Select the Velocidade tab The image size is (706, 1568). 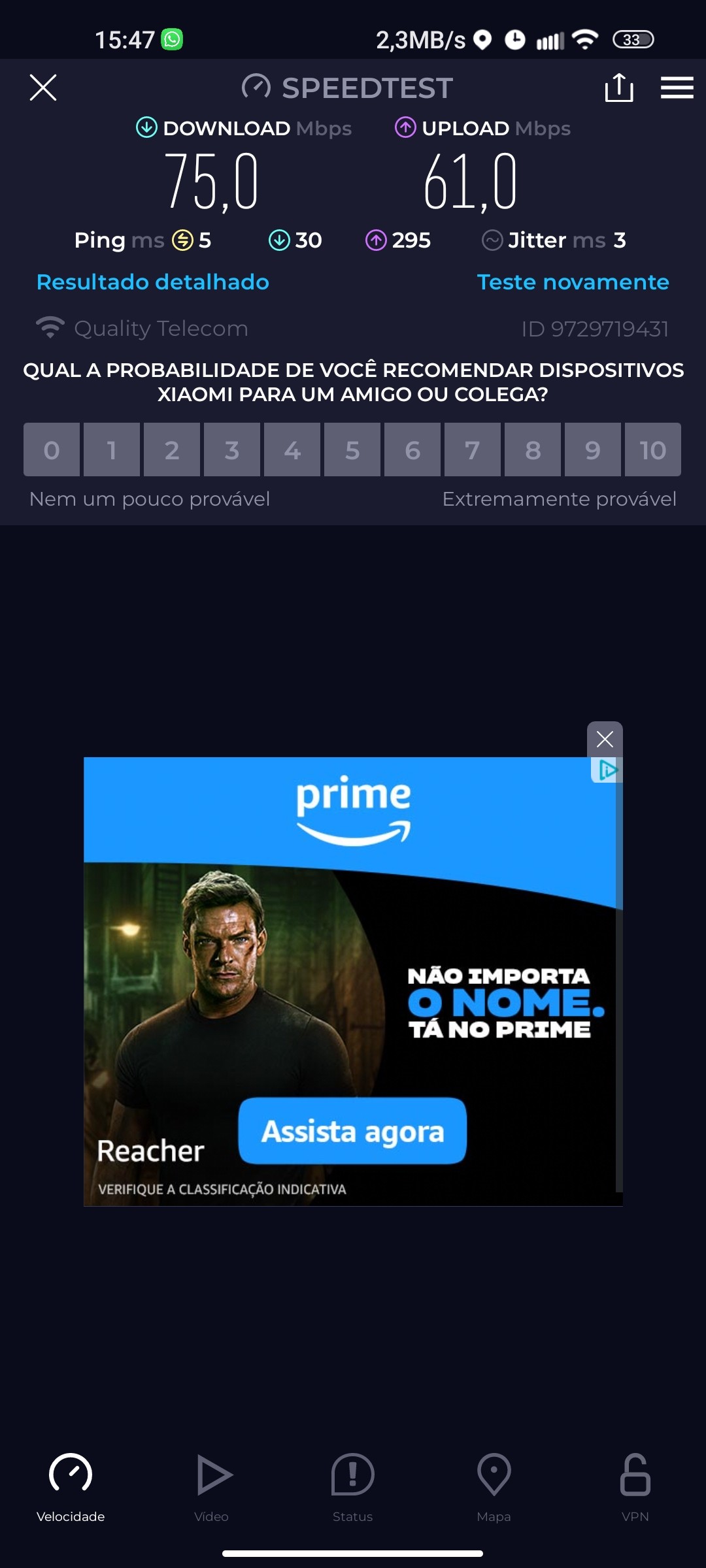71,1484
